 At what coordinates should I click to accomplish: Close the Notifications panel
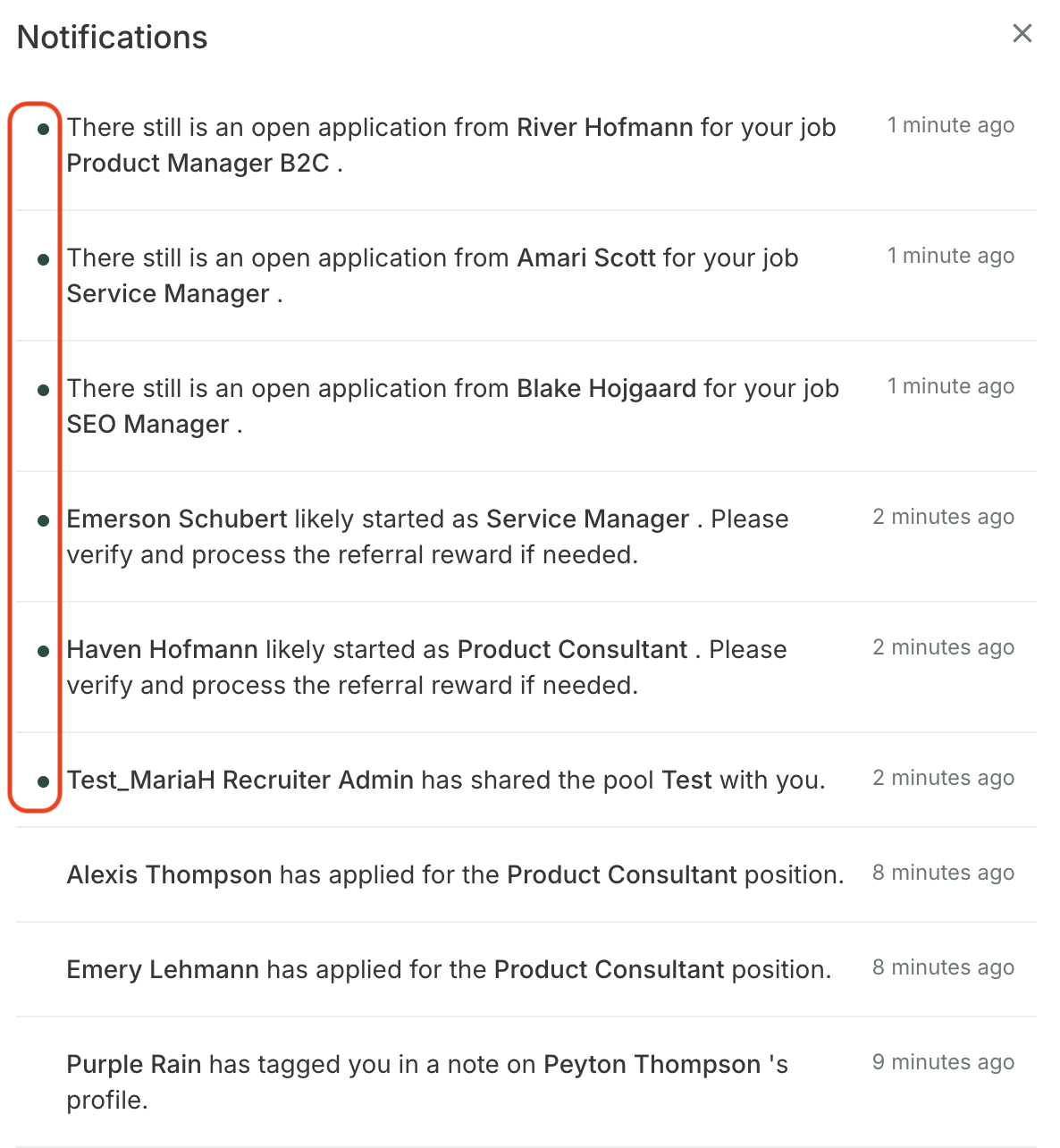1022,34
